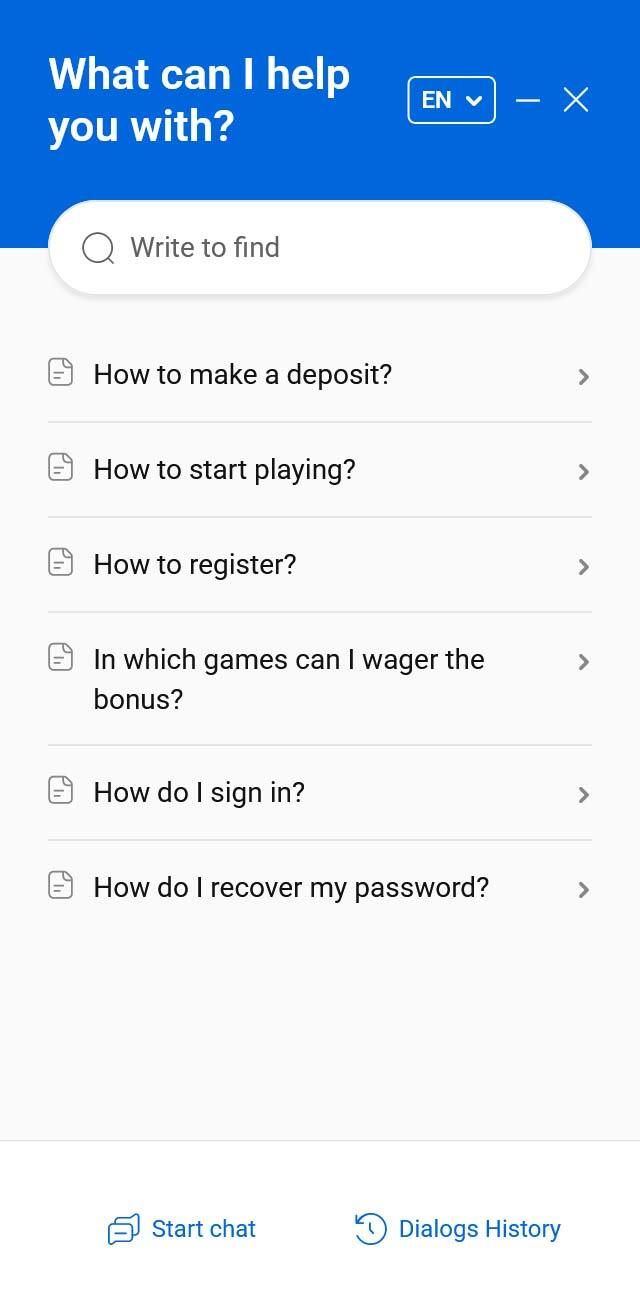
Task: Open the EN language dropdown
Action: [451, 100]
